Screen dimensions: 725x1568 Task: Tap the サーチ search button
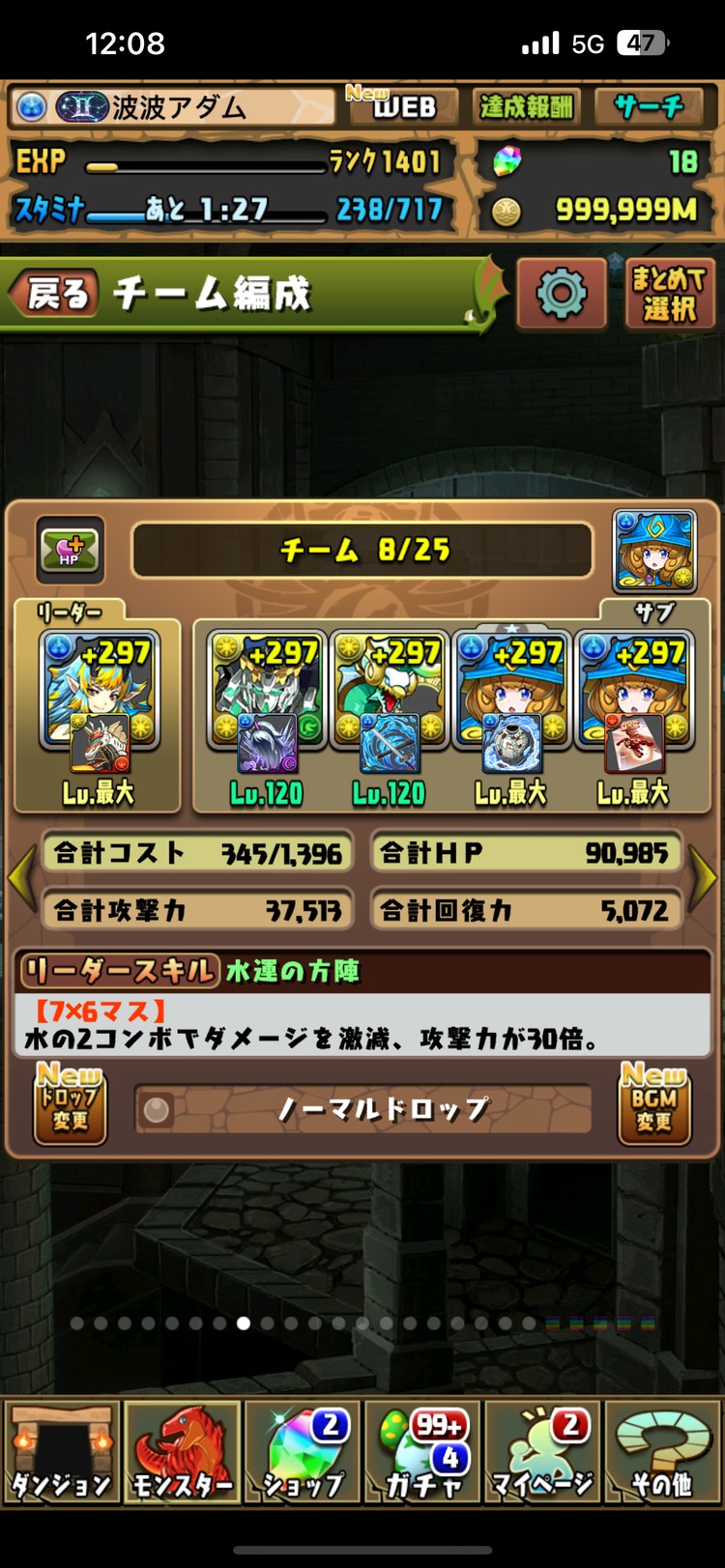[x=649, y=106]
